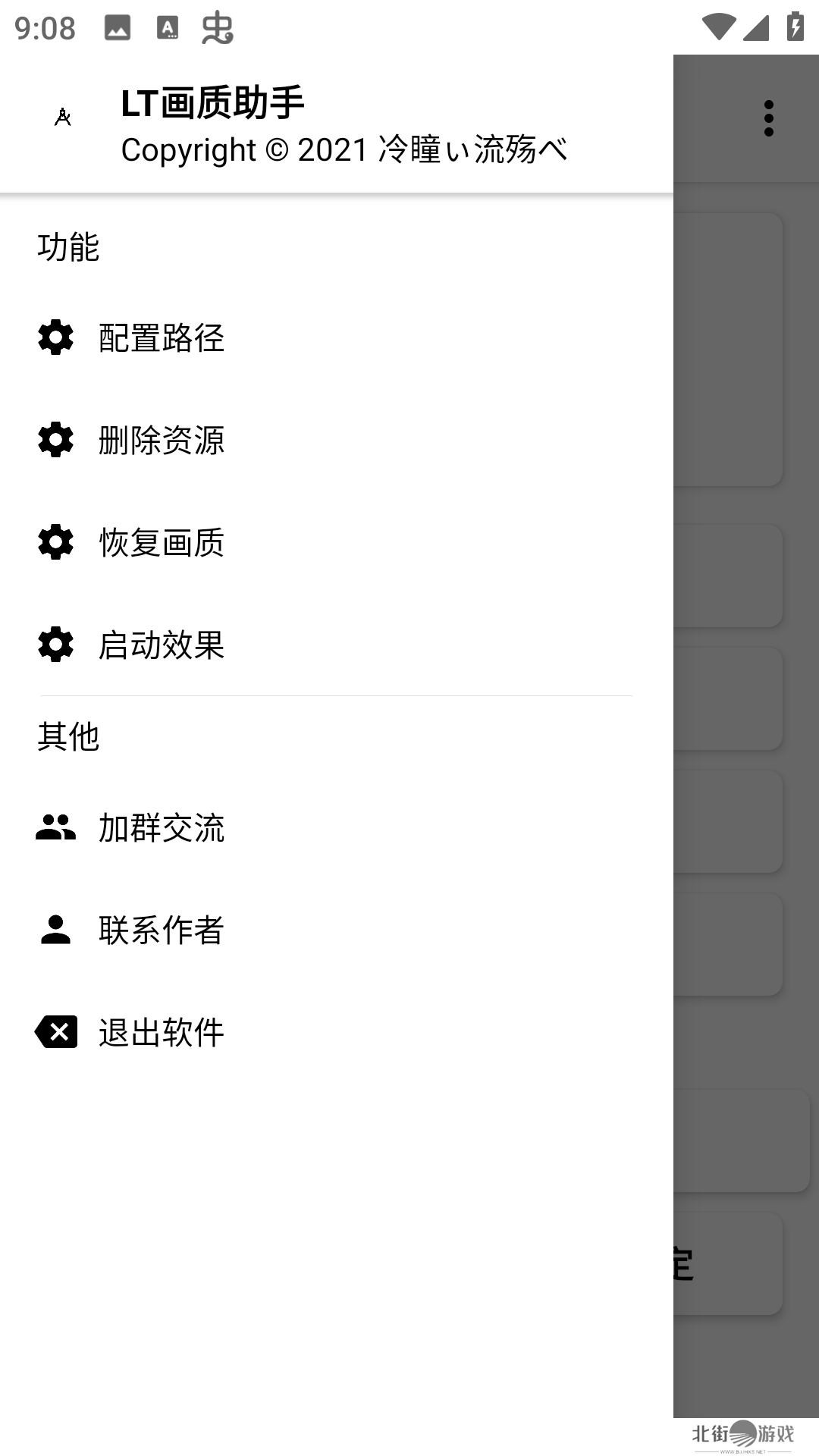Join the group via 加群交流

pyautogui.click(x=161, y=828)
